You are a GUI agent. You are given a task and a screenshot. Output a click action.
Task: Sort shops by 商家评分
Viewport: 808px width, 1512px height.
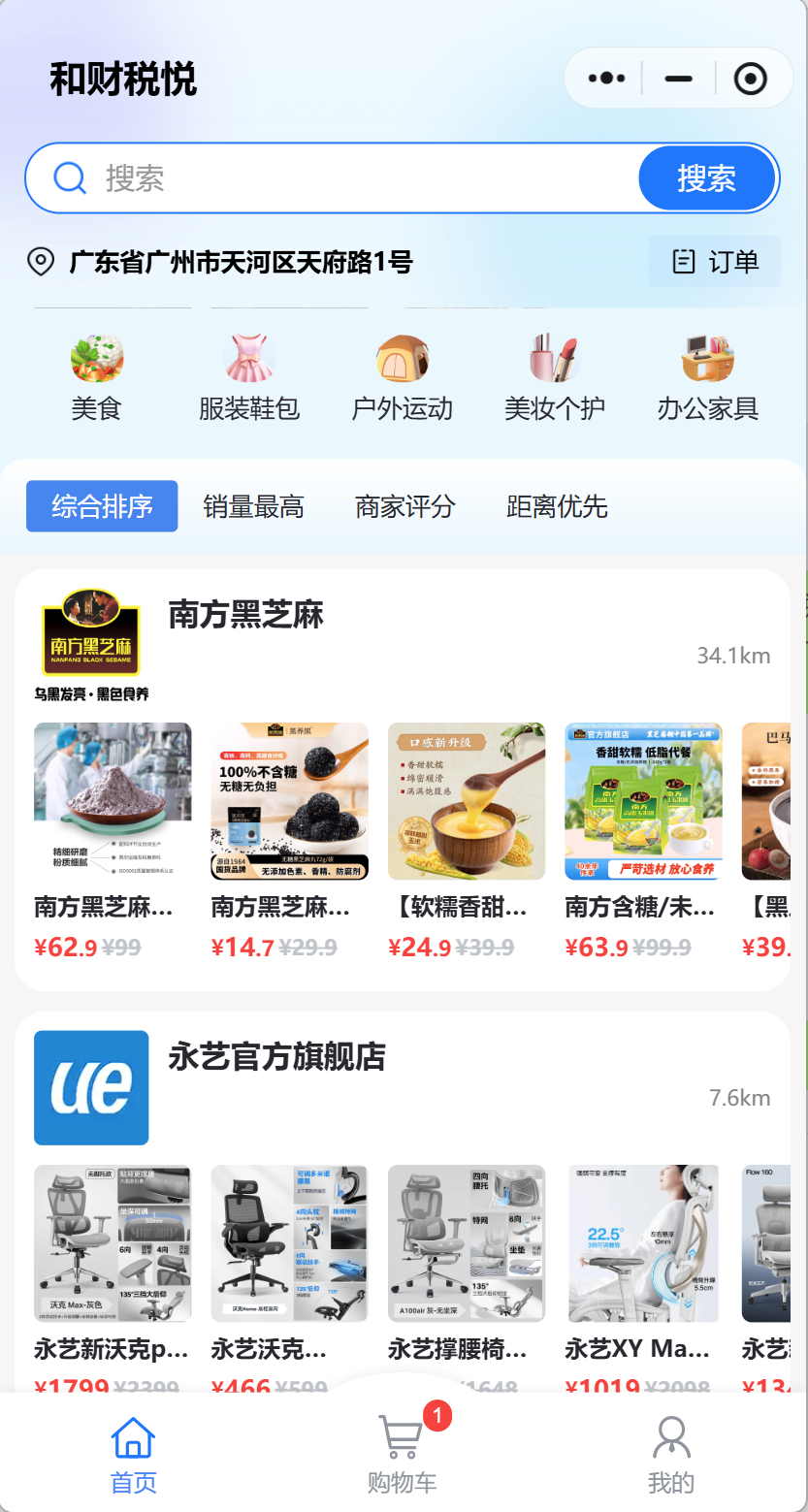(x=404, y=506)
